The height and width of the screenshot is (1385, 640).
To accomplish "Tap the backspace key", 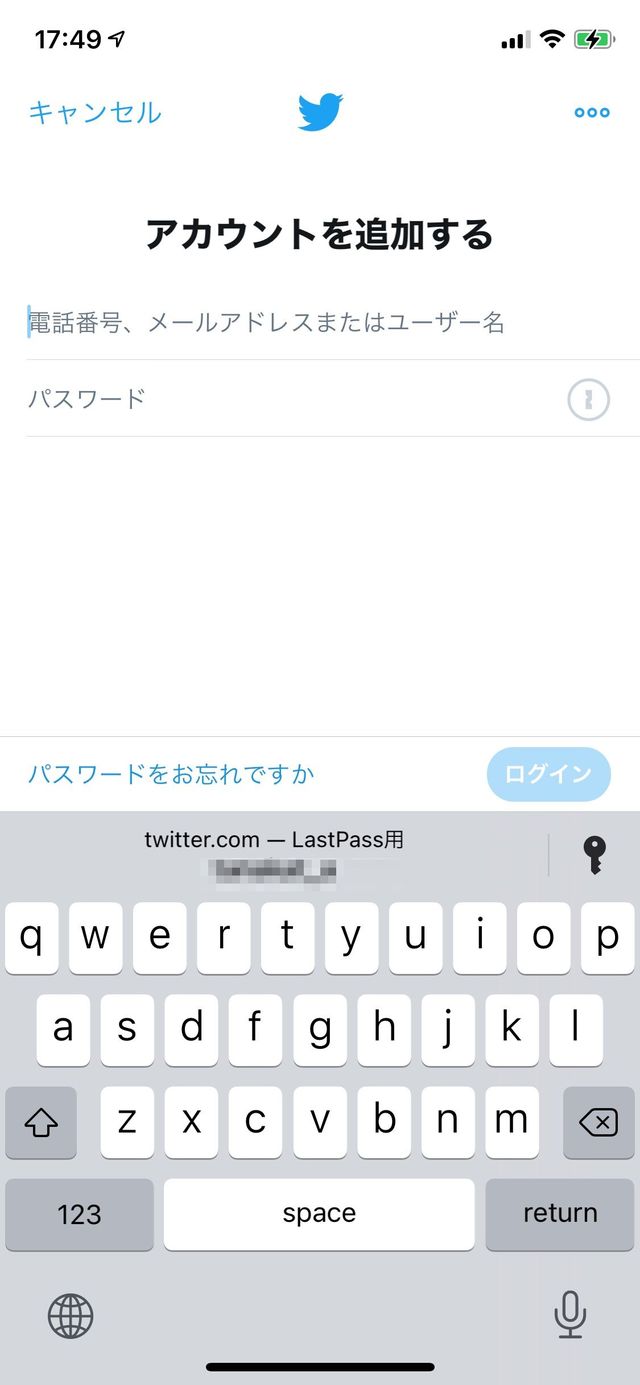I will [x=598, y=1122].
